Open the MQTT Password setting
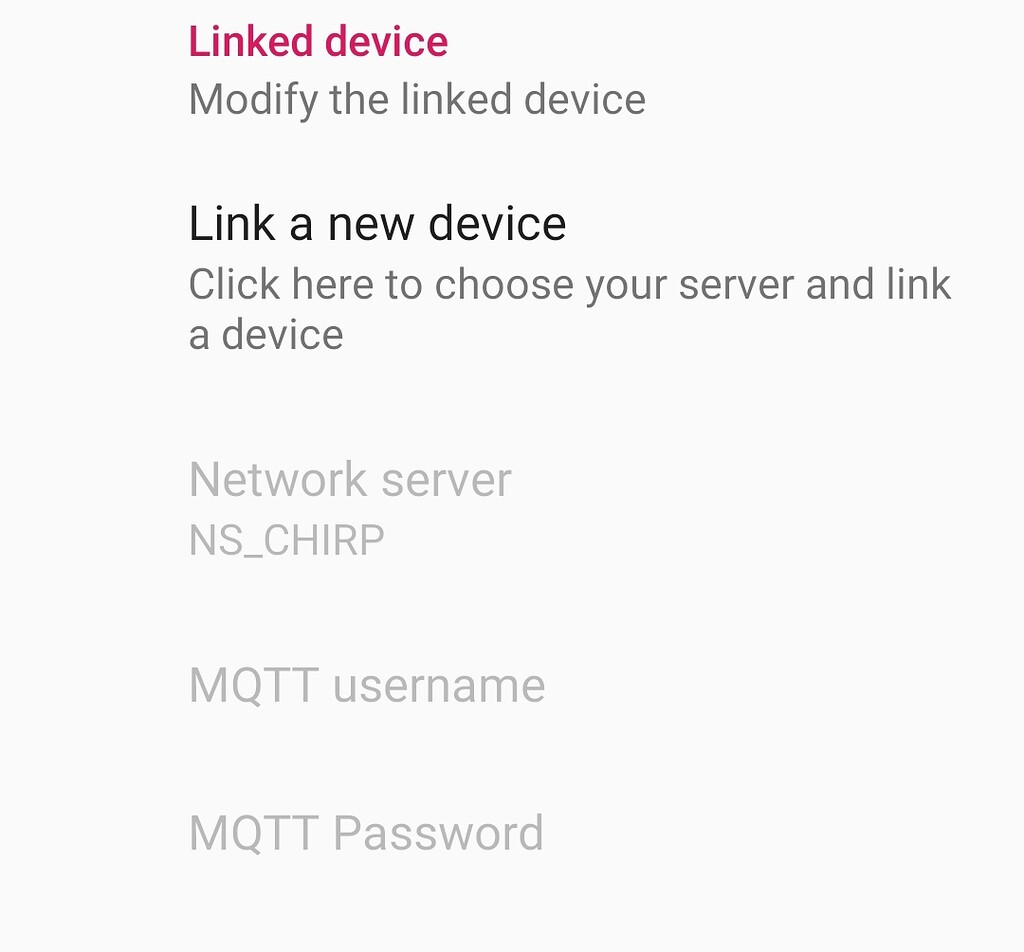The width and height of the screenshot is (1024, 952). coord(366,833)
